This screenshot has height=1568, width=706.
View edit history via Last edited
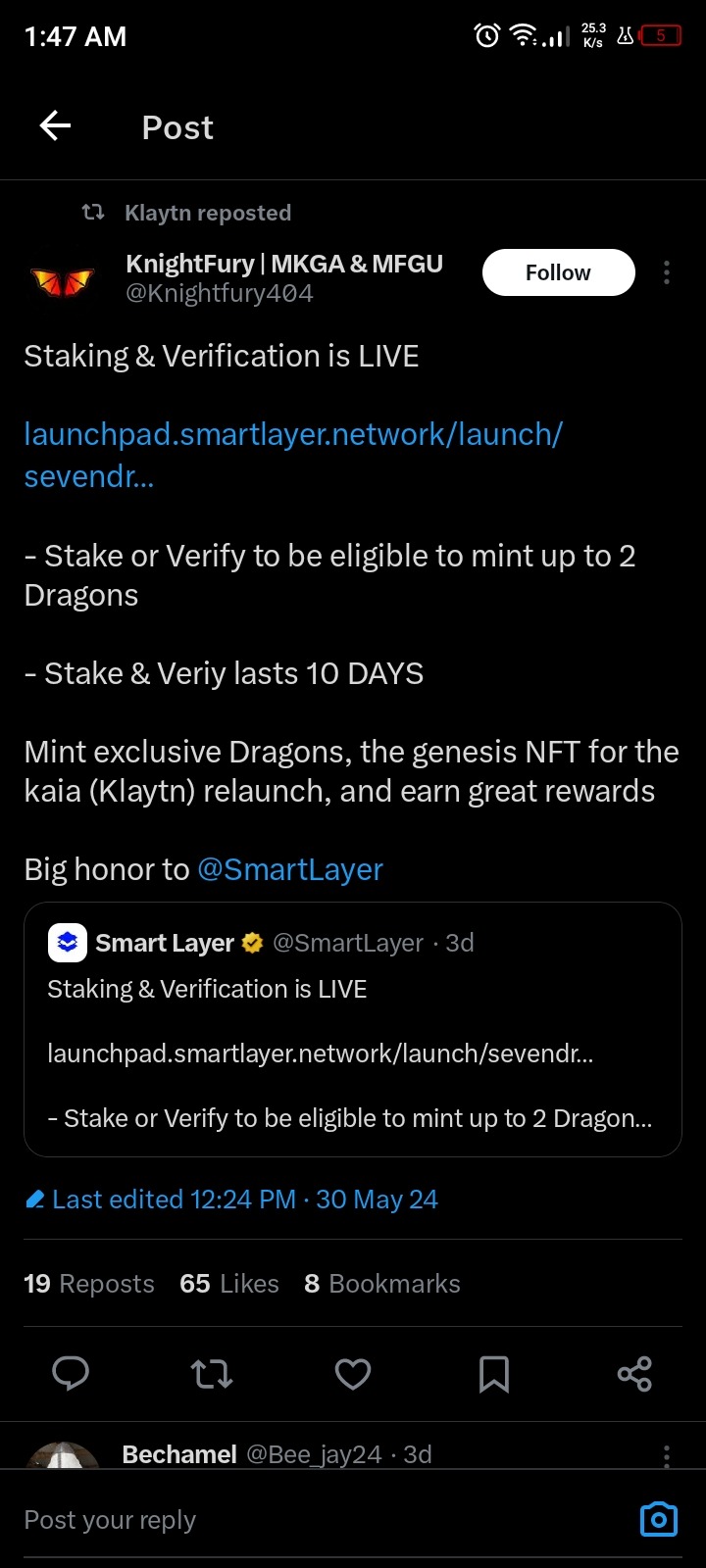click(231, 1200)
